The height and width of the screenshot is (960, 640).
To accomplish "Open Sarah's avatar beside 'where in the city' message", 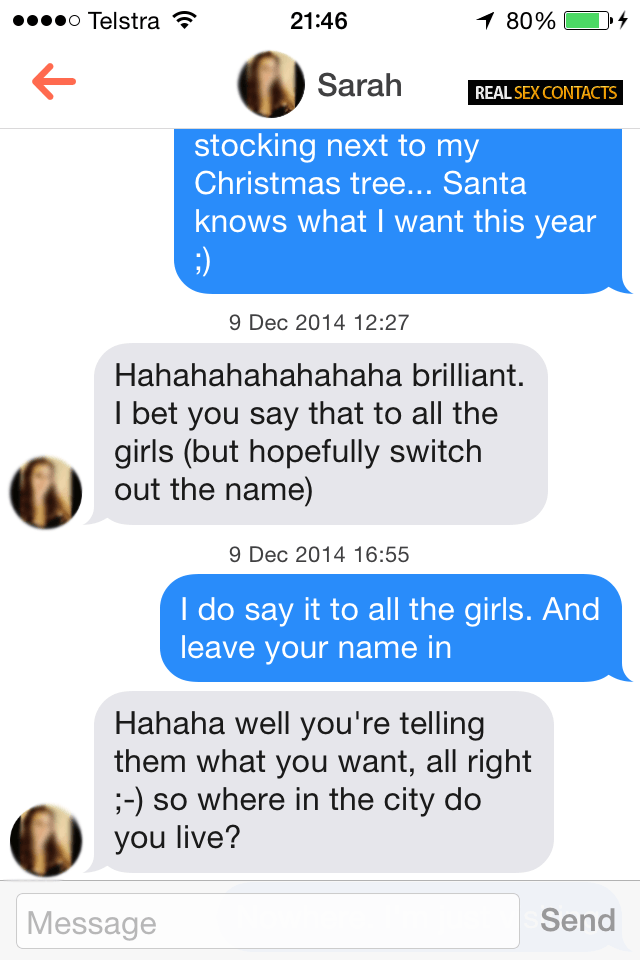I will point(46,840).
